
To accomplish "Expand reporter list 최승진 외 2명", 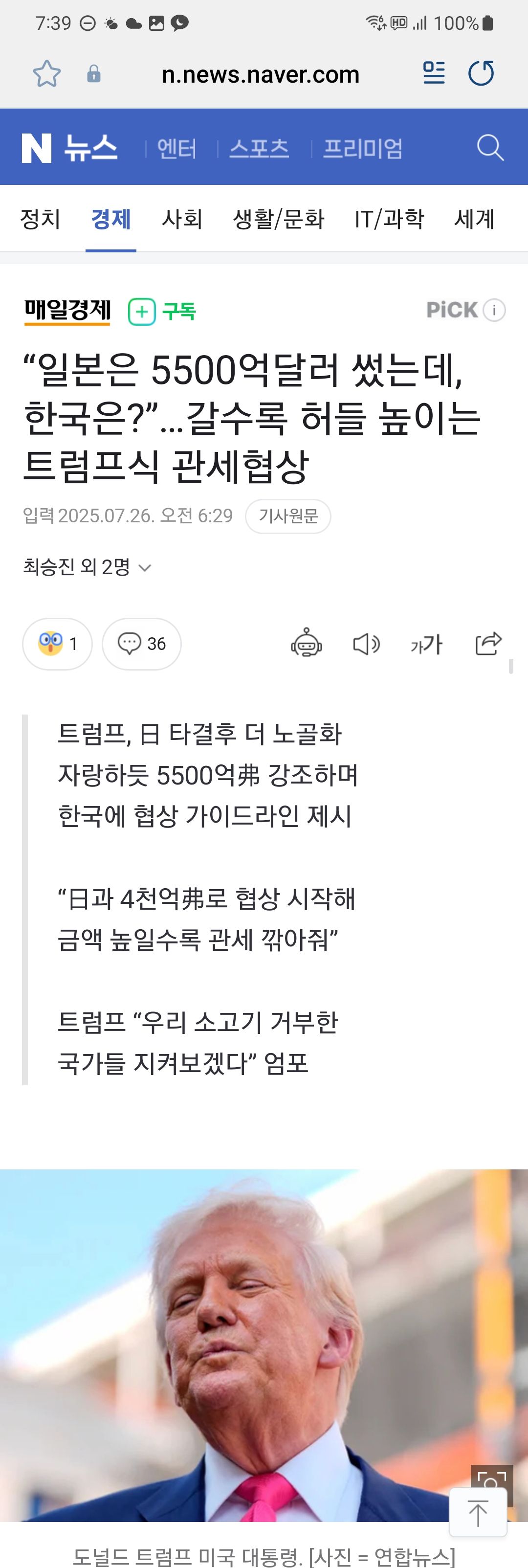I will tap(87, 567).
